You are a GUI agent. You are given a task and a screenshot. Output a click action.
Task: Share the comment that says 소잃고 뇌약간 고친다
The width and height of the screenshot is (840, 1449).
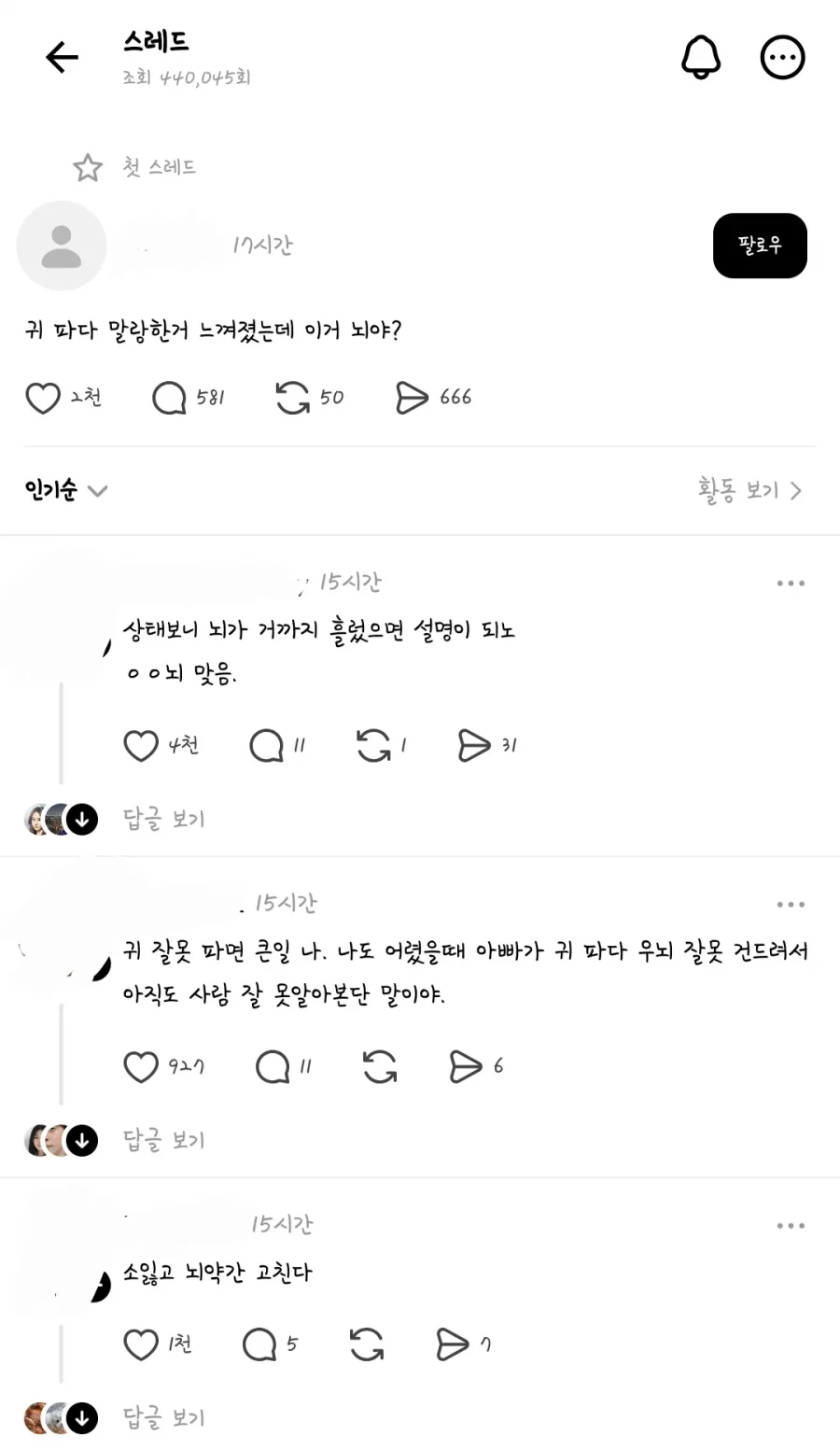click(x=455, y=1344)
